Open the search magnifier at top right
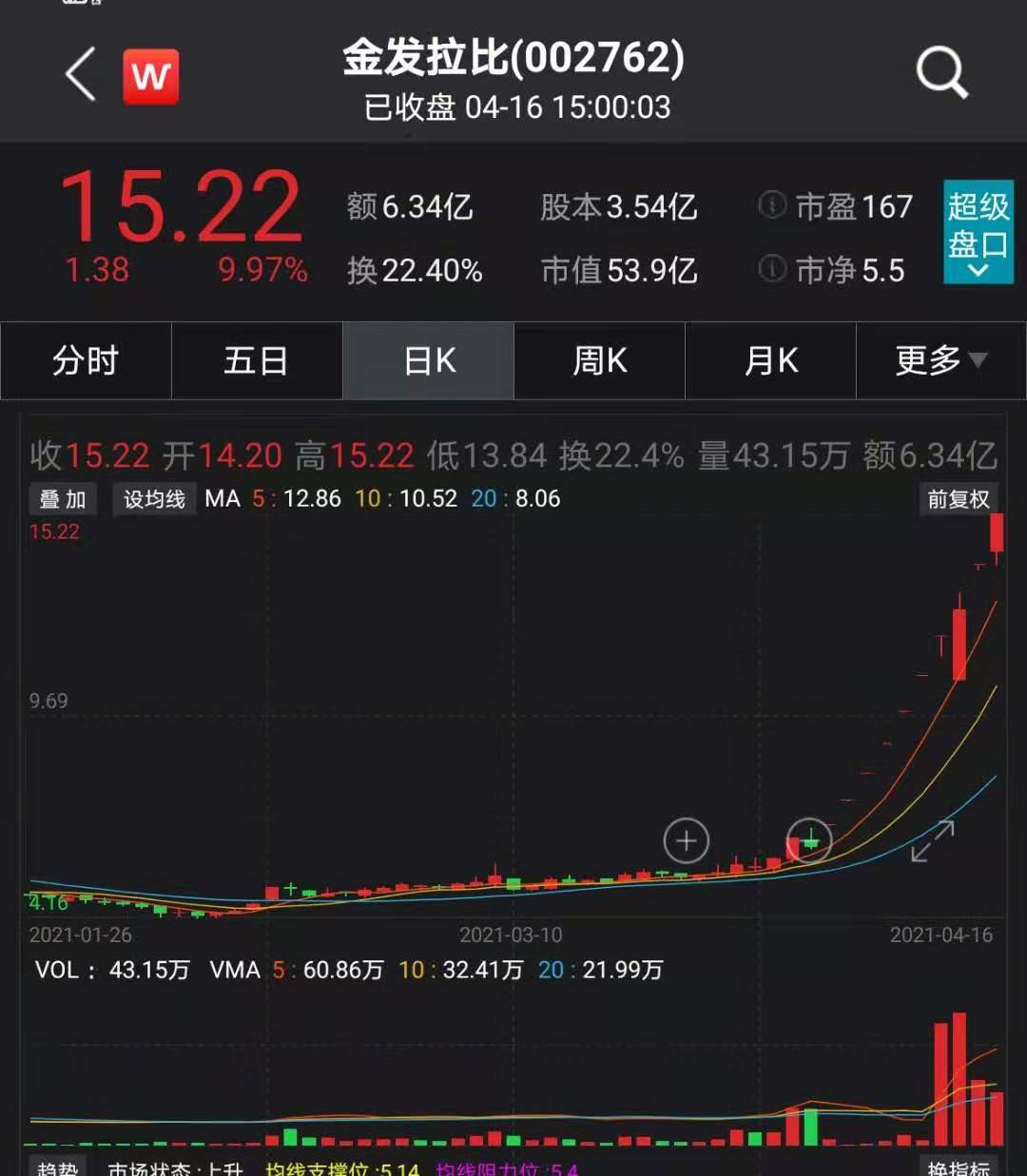Screen dimensions: 1027x1176 pyautogui.click(x=942, y=72)
